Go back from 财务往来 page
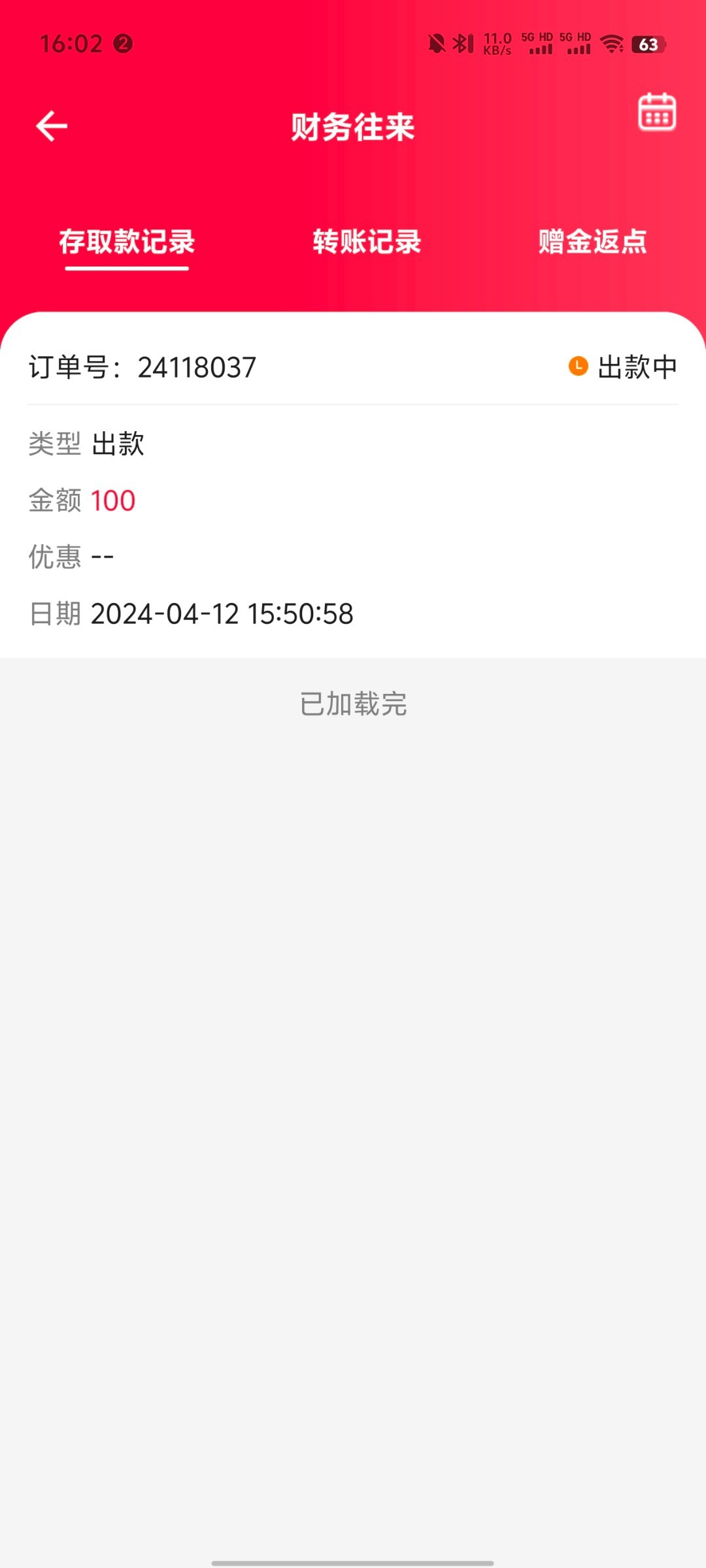706x1568 pixels. [52, 126]
